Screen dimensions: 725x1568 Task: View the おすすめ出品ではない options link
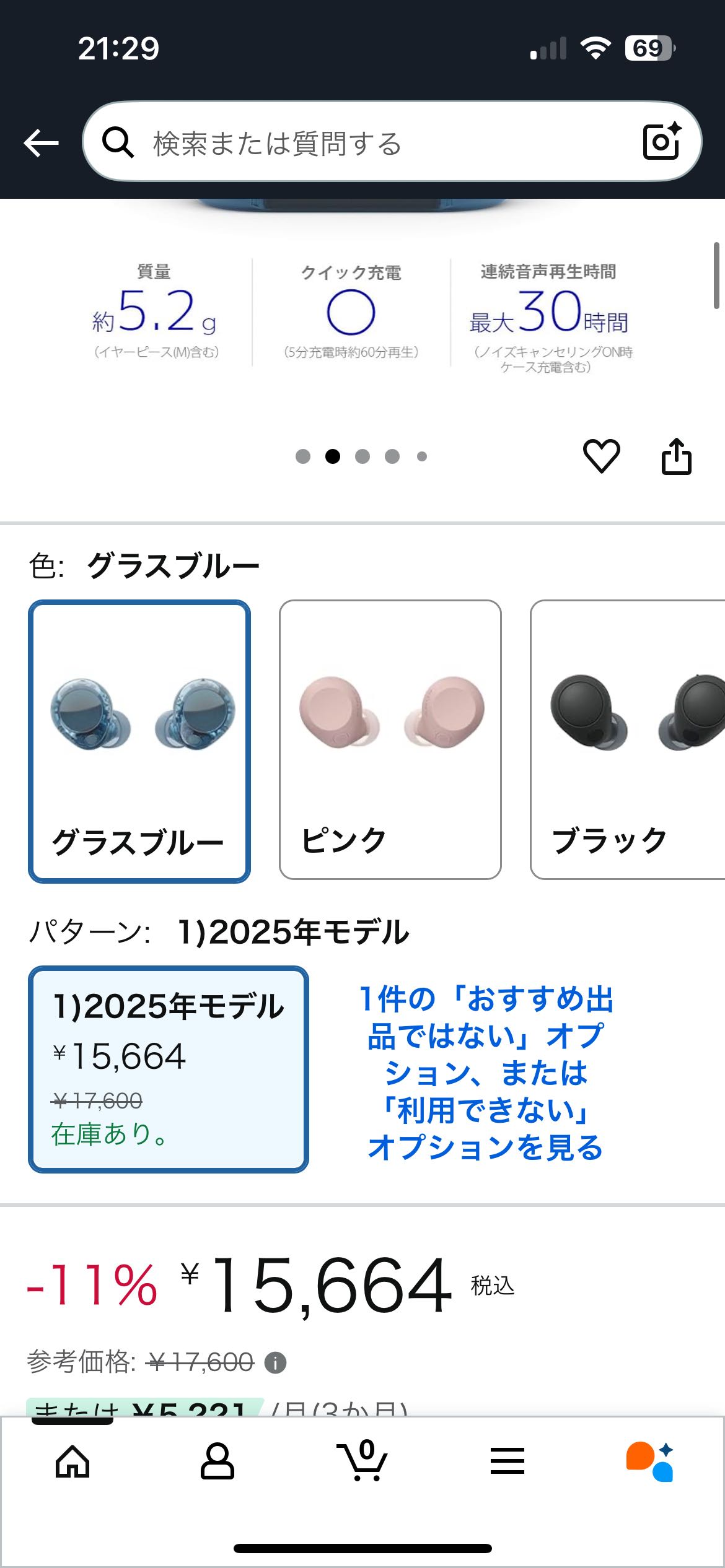coord(486,1073)
